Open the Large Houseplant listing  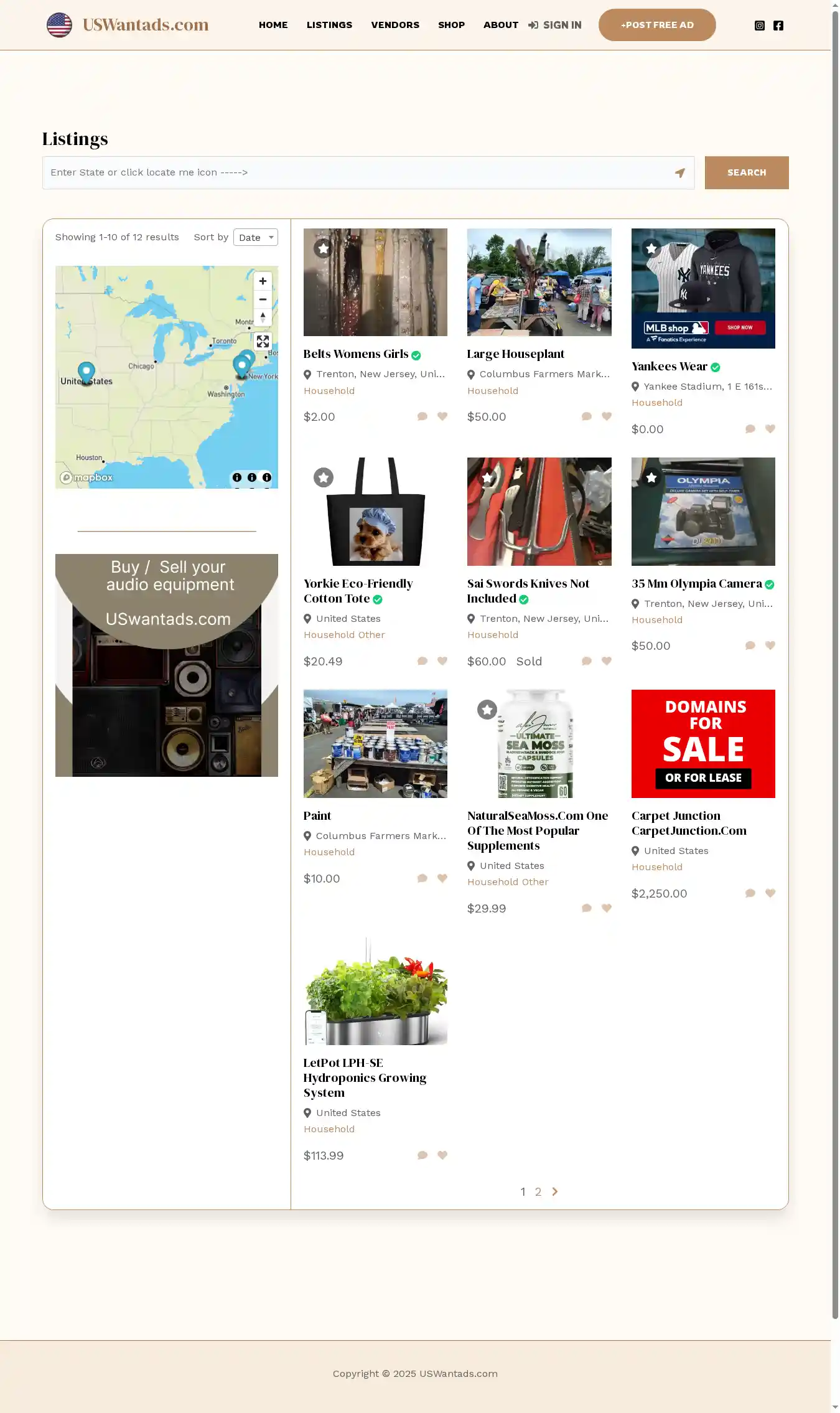pyautogui.click(x=515, y=354)
